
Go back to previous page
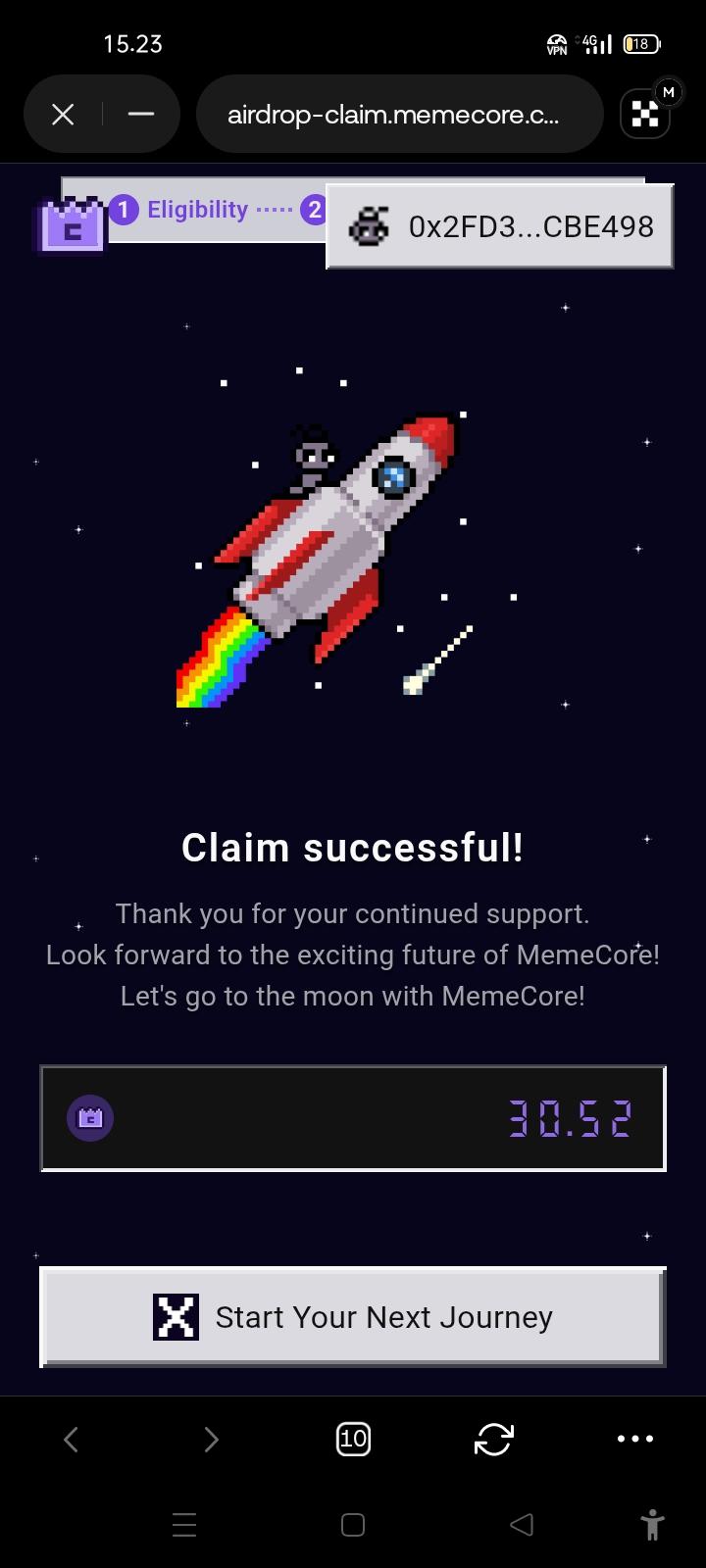pyautogui.click(x=71, y=1439)
